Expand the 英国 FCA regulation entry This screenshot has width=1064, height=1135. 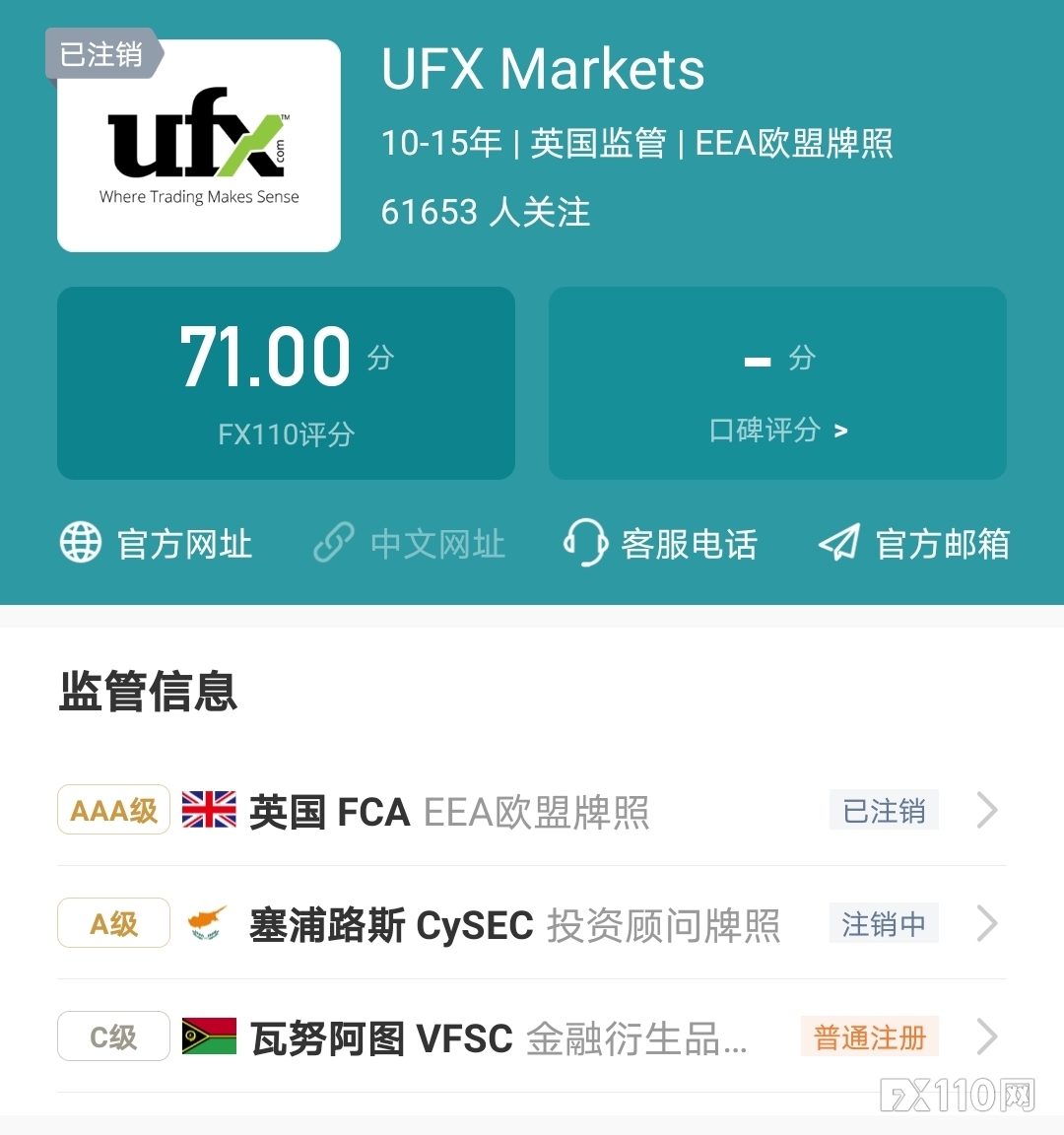point(986,810)
